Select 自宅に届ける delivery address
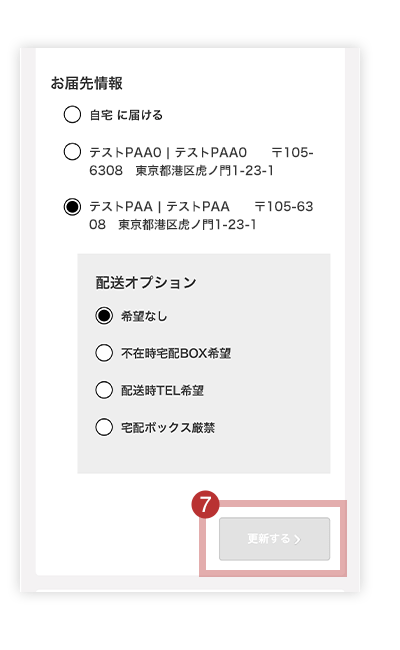 72,114
